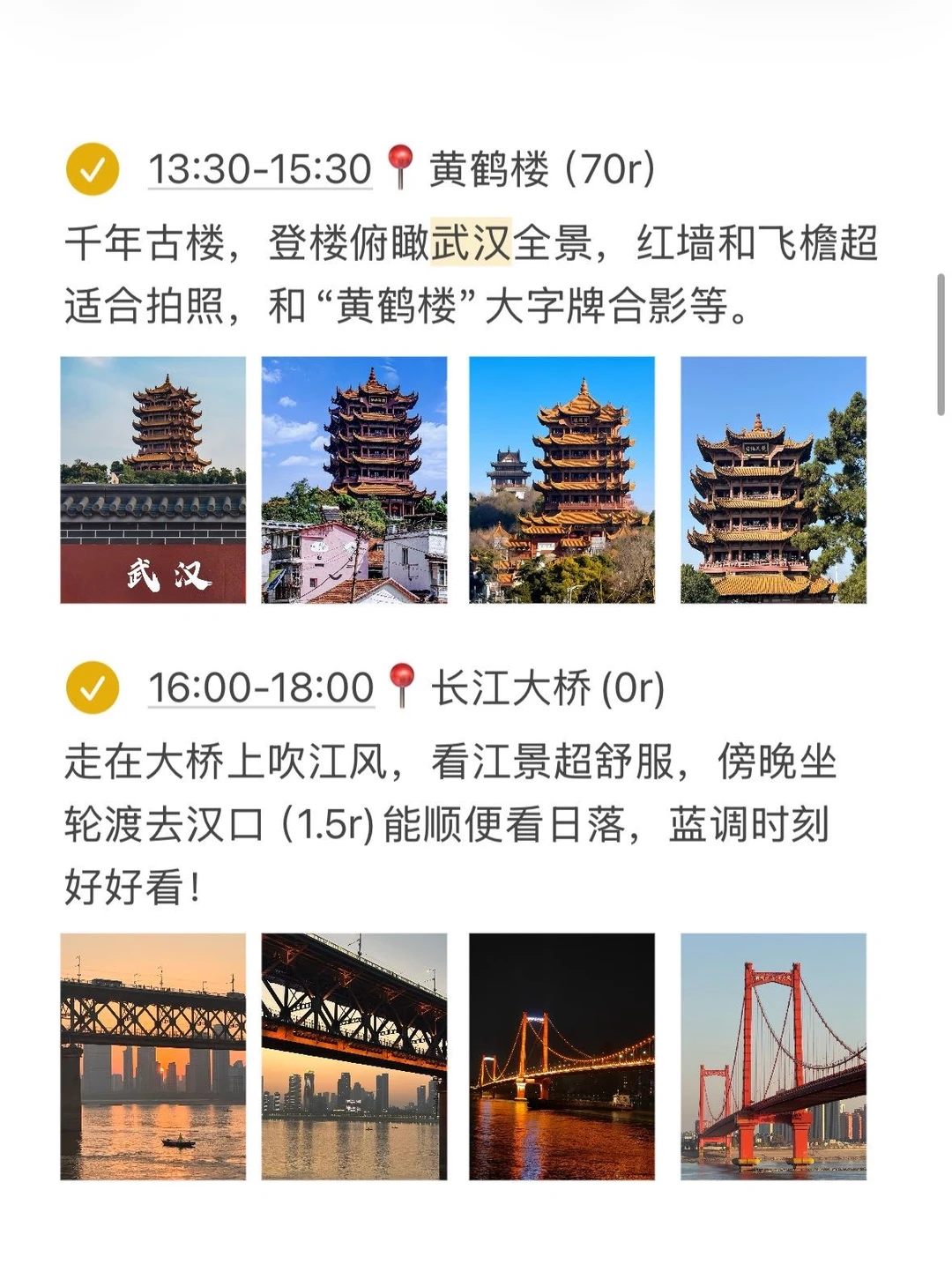Uncheck the 13:30-15:30 黄鹤楼 checklist item
952x1264 pixels.
tap(93, 168)
